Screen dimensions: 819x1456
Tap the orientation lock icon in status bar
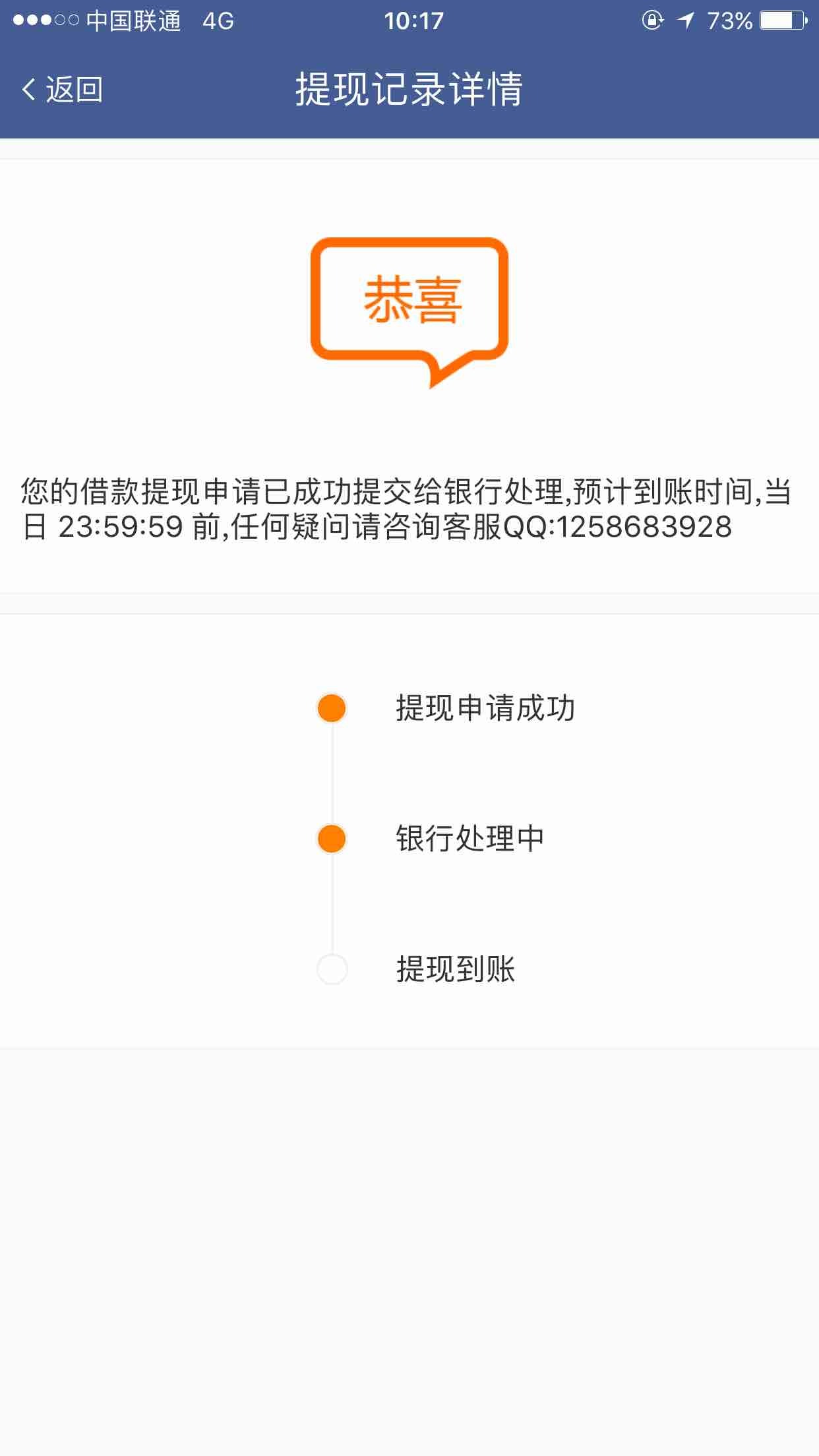pos(652,21)
